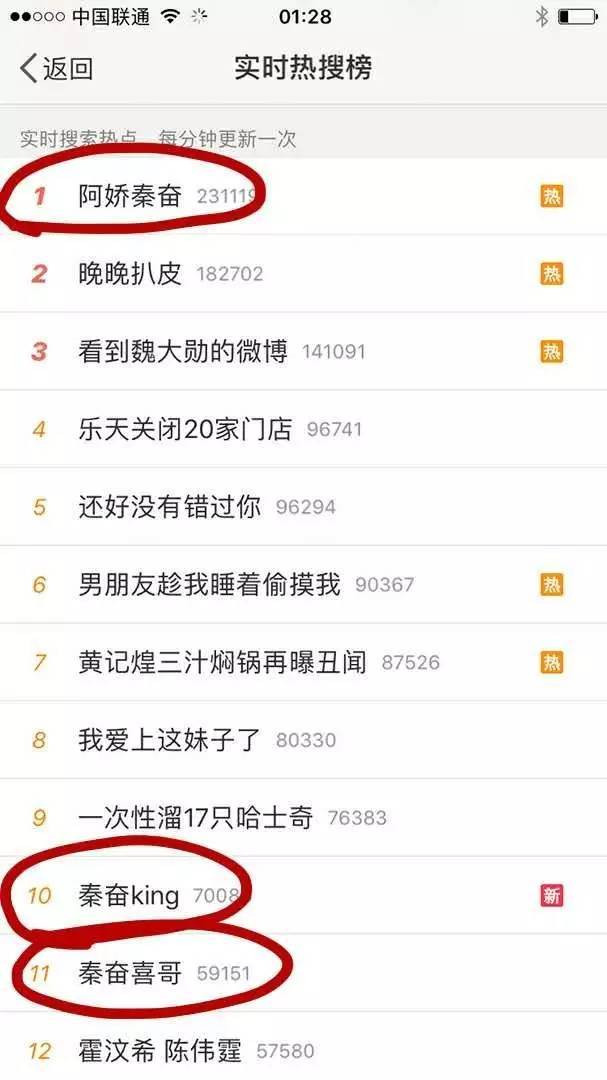This screenshot has width=607, height=1080.
Task: View topic 还好没有错过你
Action: [170, 506]
